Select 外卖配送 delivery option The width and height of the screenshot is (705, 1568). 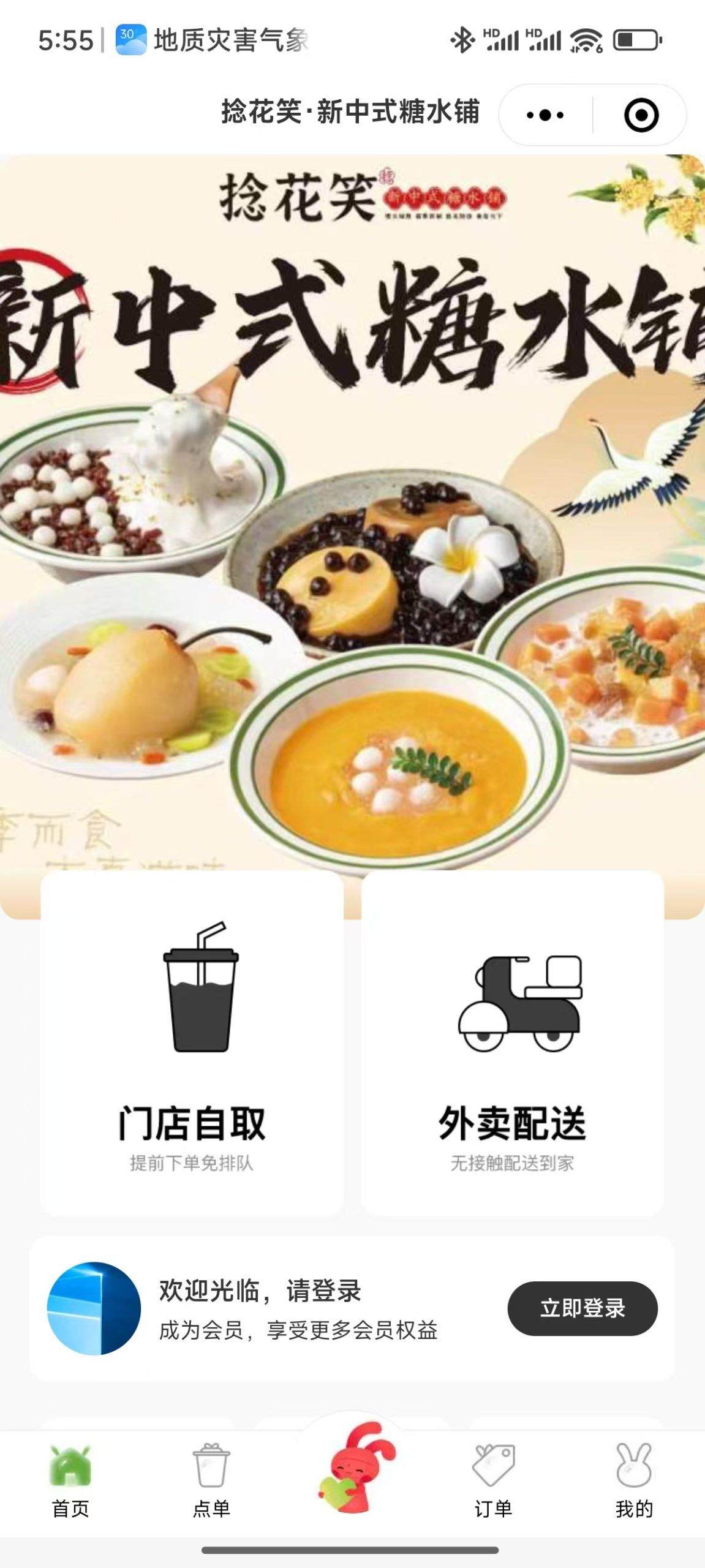pos(513,1042)
